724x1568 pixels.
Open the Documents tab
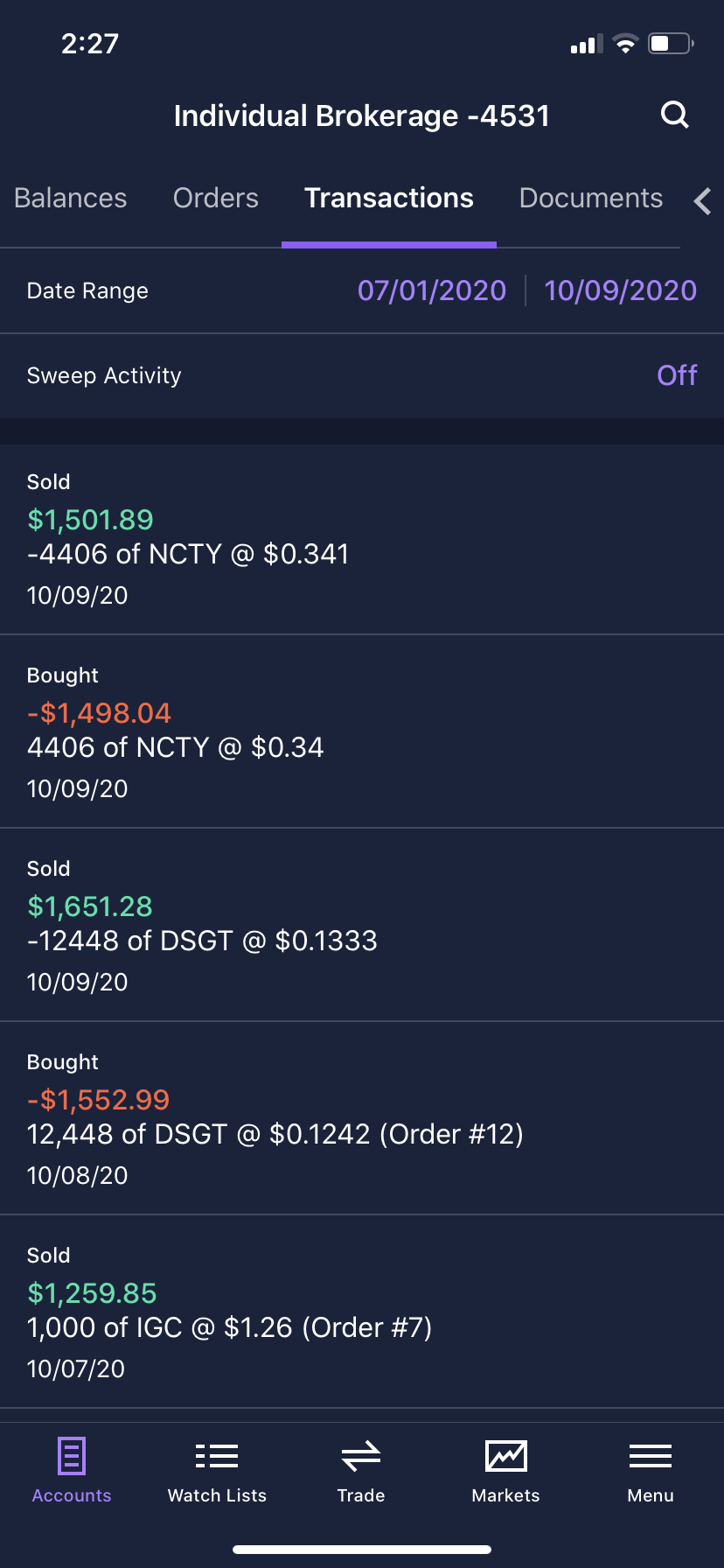click(591, 199)
